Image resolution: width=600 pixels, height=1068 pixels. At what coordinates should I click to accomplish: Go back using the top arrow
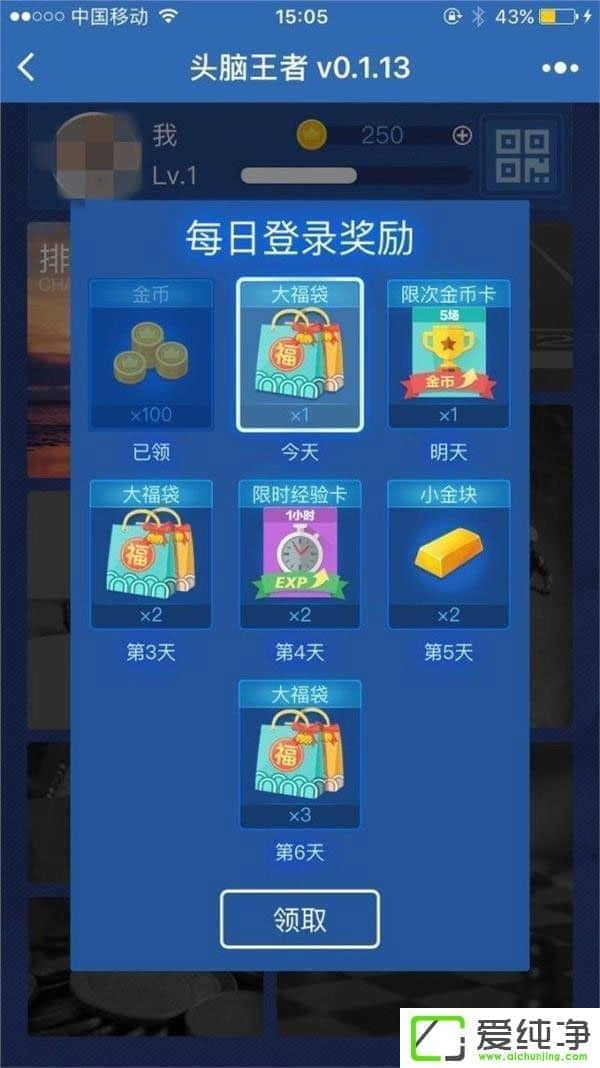27,68
